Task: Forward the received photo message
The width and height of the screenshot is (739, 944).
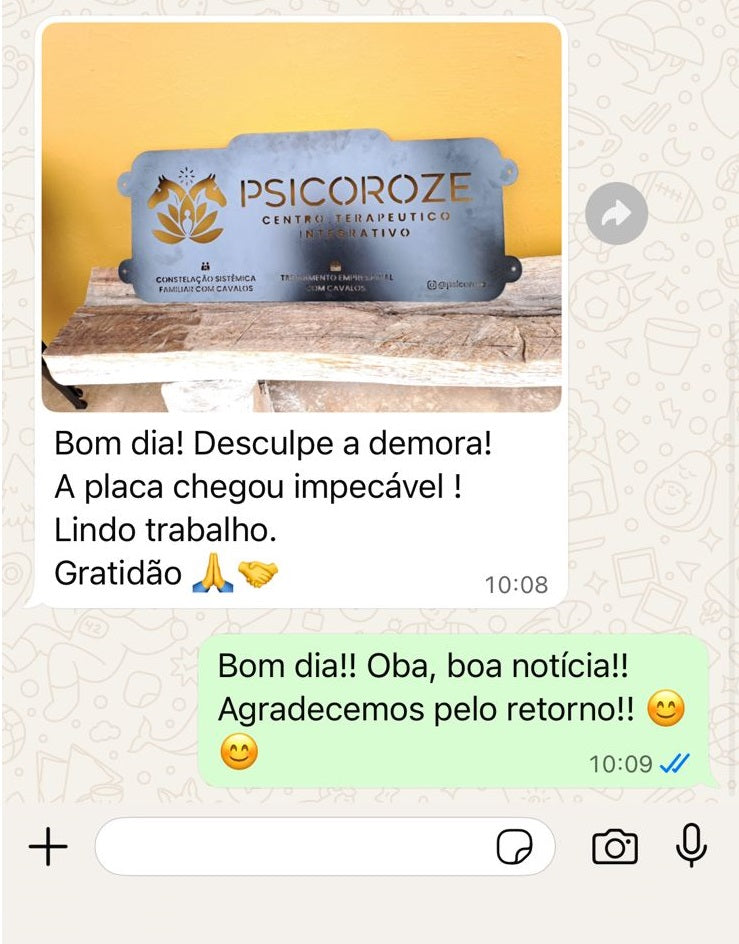Action: 616,213
